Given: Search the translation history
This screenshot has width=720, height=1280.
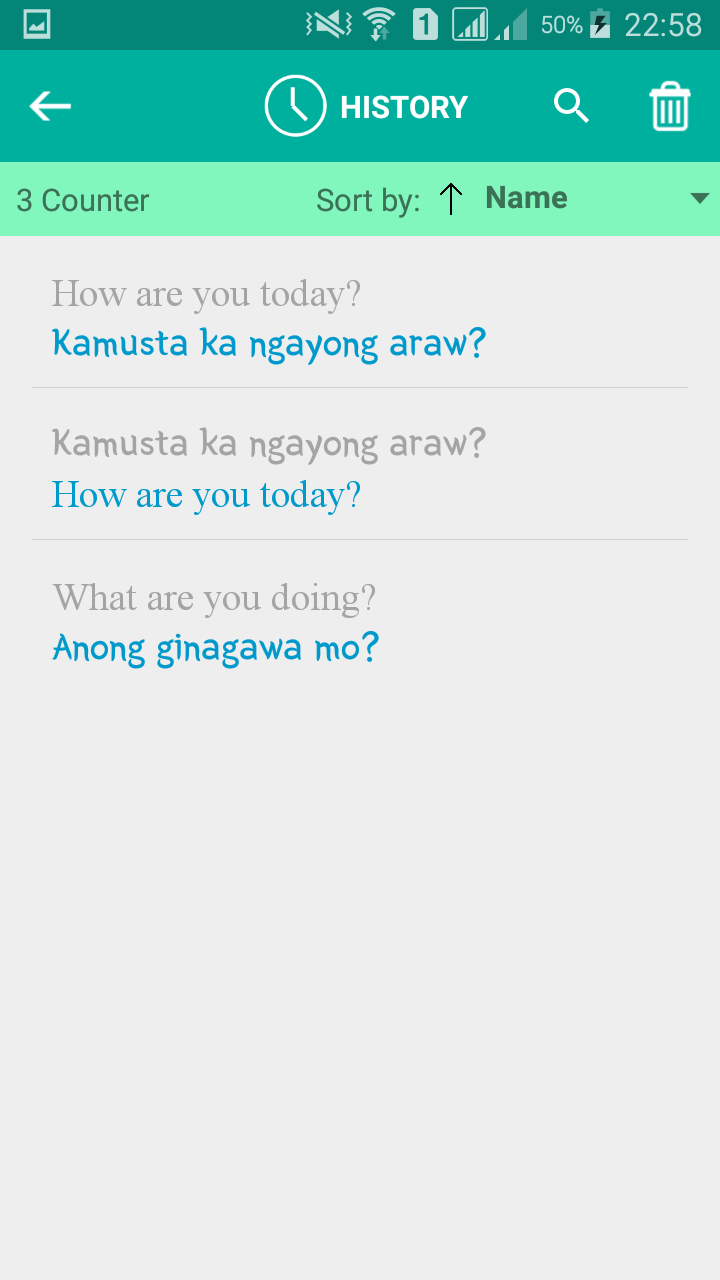Looking at the screenshot, I should pos(571,106).
